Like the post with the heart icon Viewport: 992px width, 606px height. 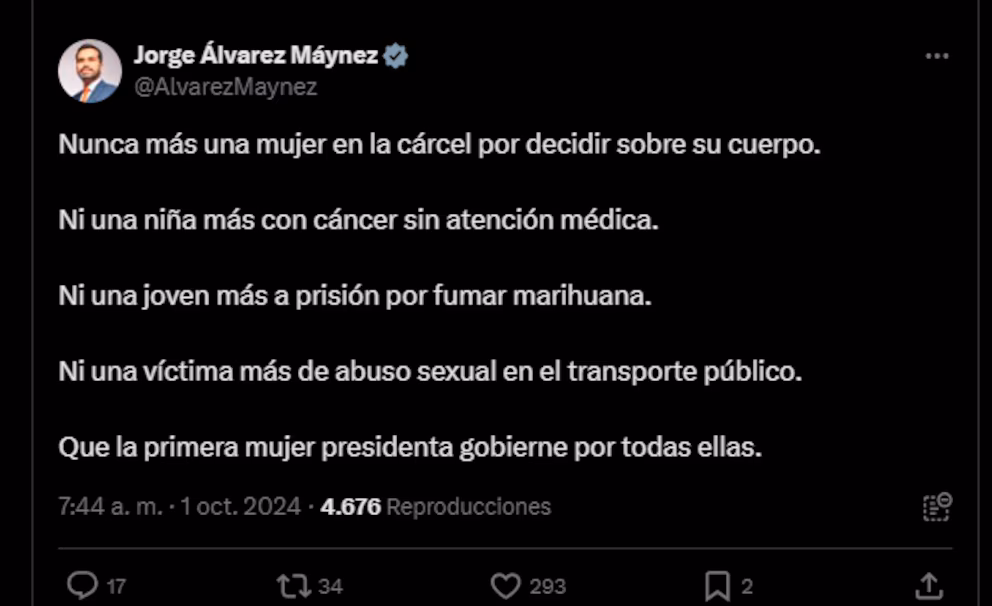[x=508, y=585]
